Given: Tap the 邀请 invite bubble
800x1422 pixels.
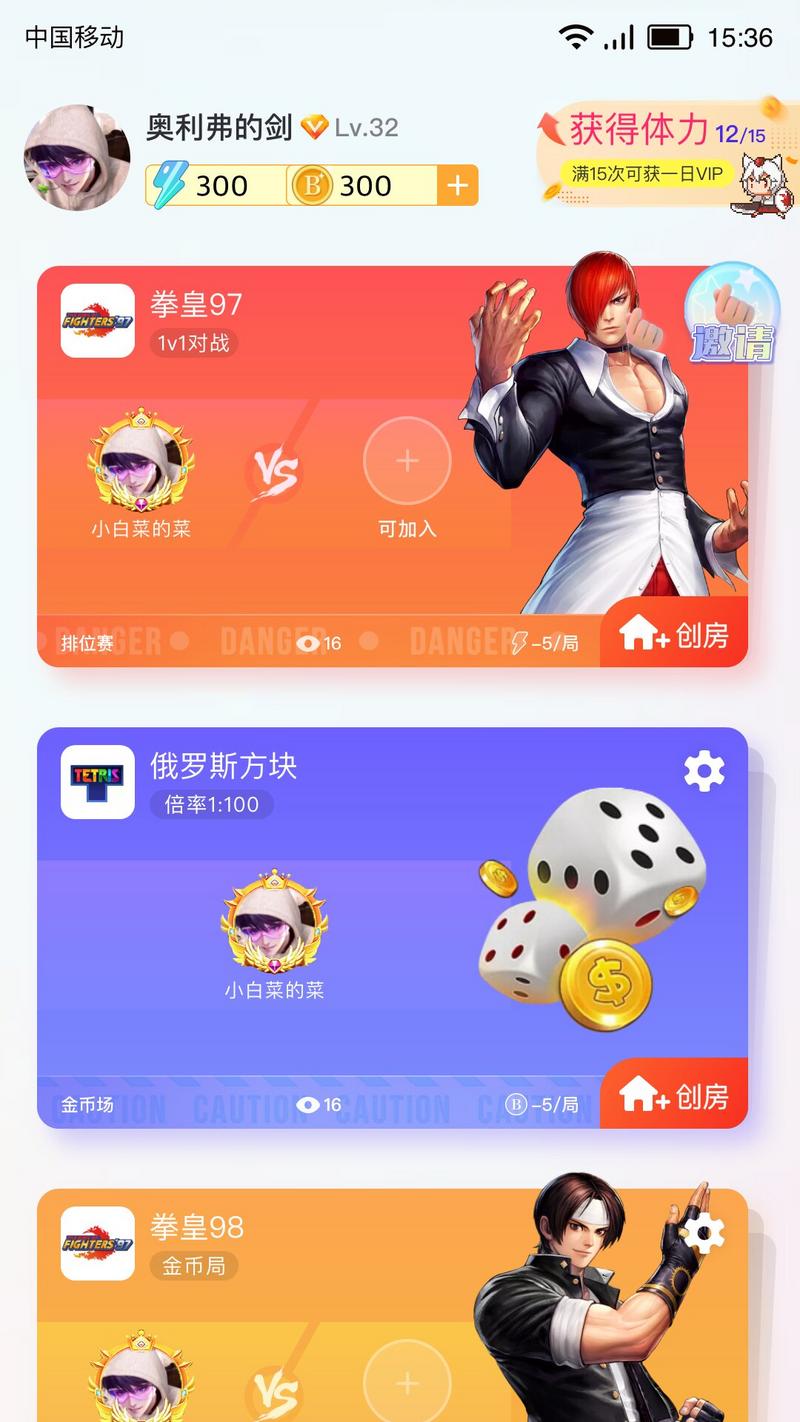Looking at the screenshot, I should (x=731, y=314).
